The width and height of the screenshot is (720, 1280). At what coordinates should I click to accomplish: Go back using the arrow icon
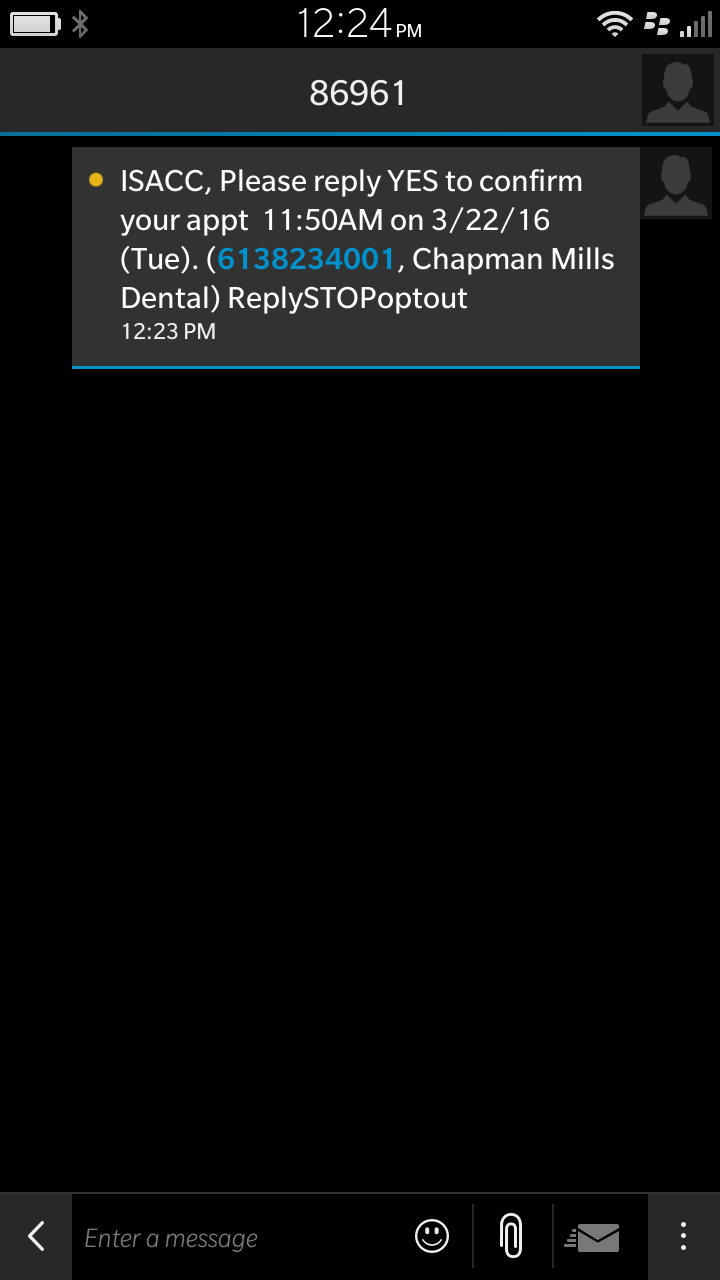click(36, 1237)
